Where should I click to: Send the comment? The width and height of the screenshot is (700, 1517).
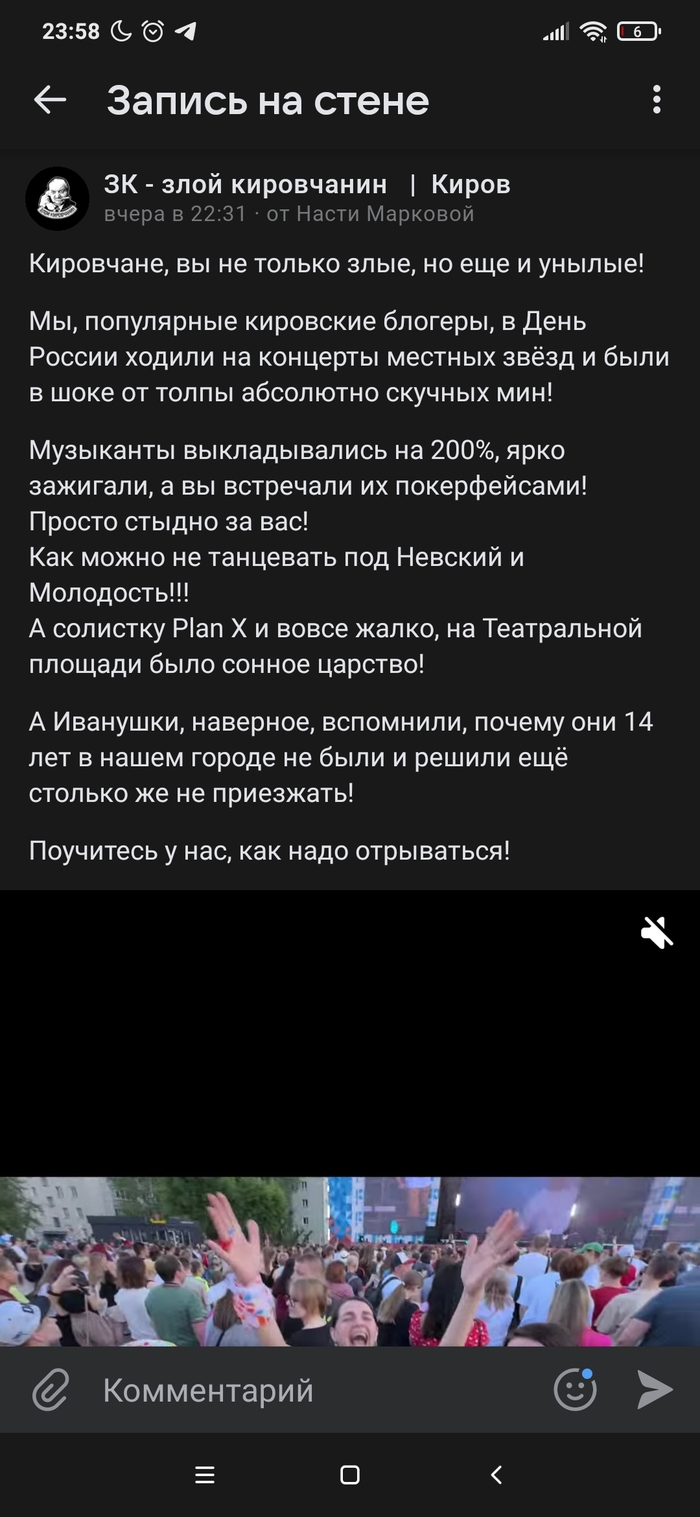pyautogui.click(x=655, y=1389)
